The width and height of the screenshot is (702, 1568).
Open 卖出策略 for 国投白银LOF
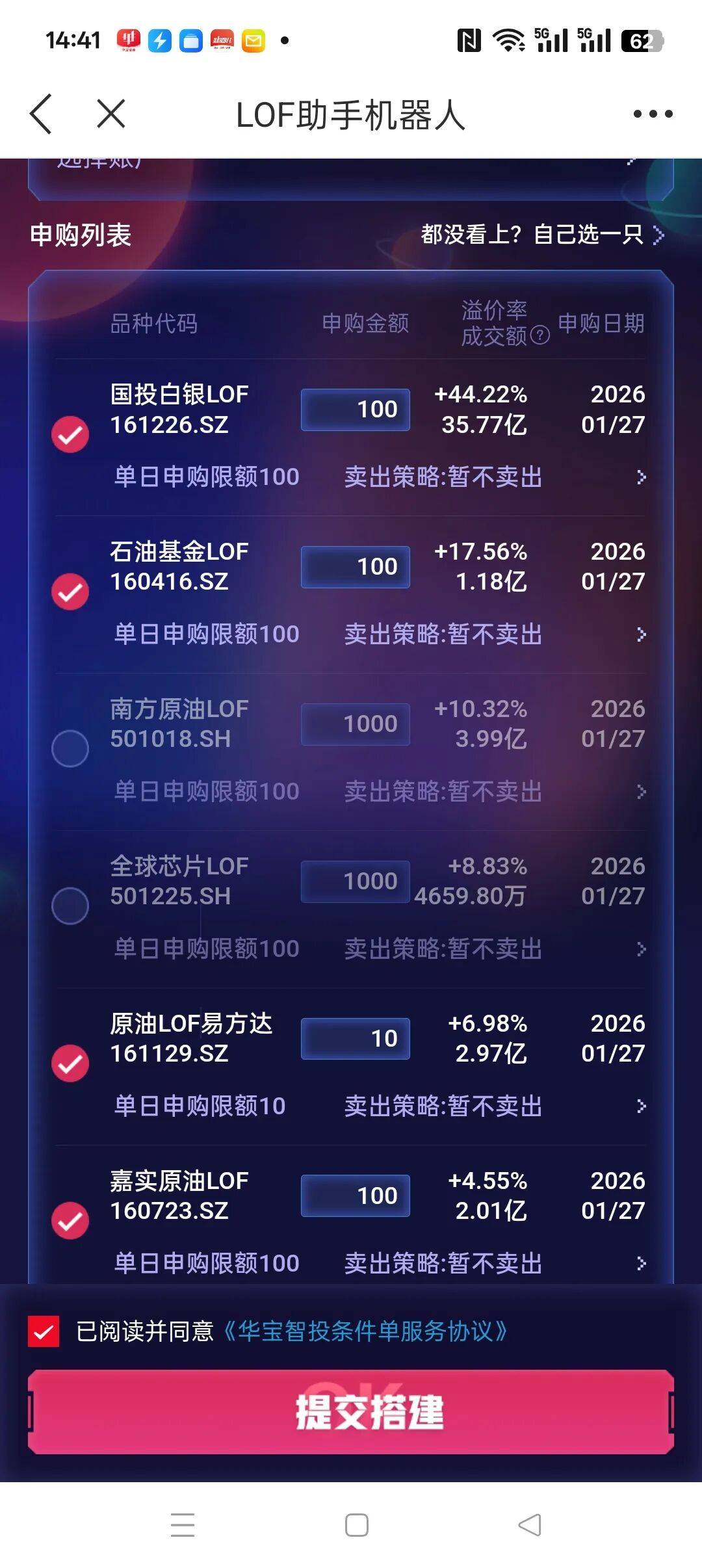point(494,477)
